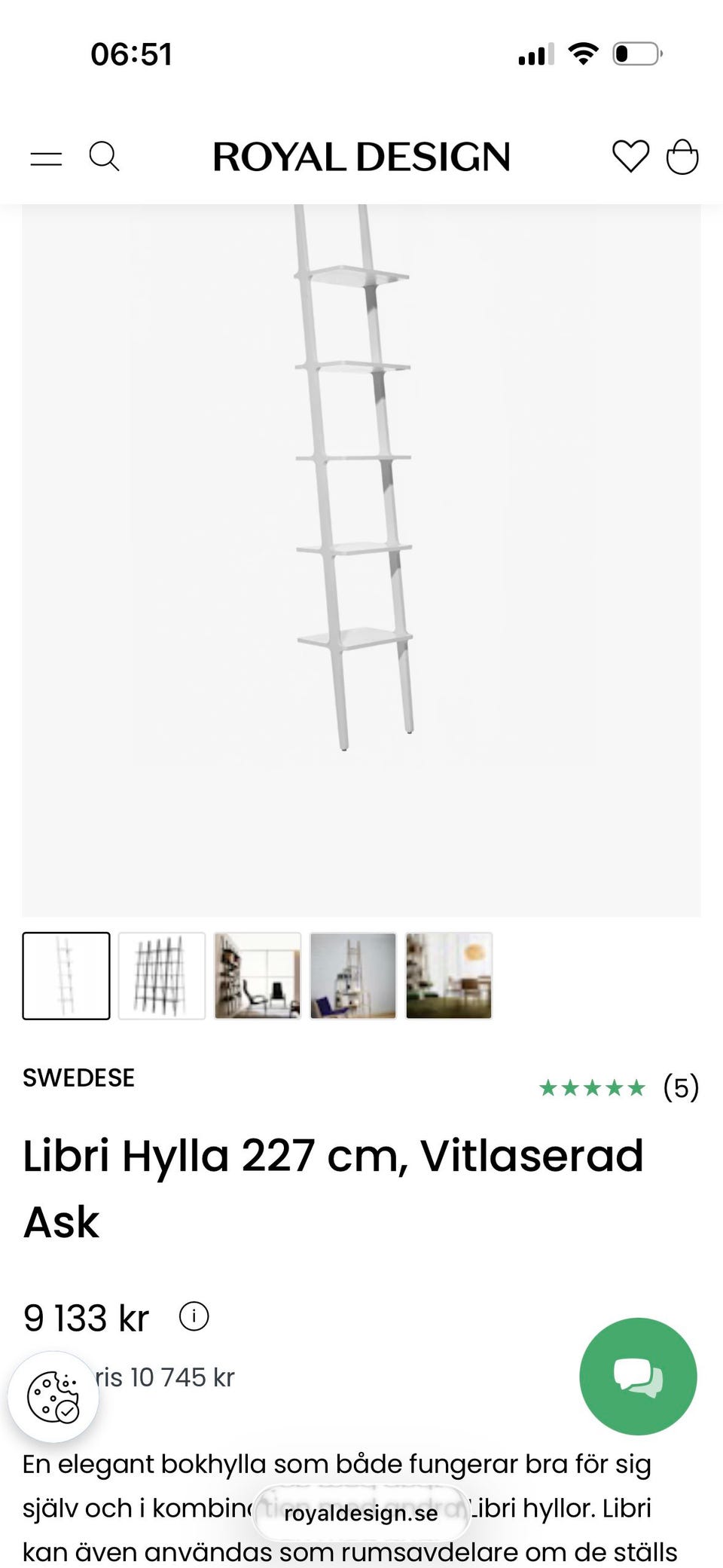Viewport: 723px width, 1568px height.
Task: Select the office interior thumbnail
Action: (258, 977)
